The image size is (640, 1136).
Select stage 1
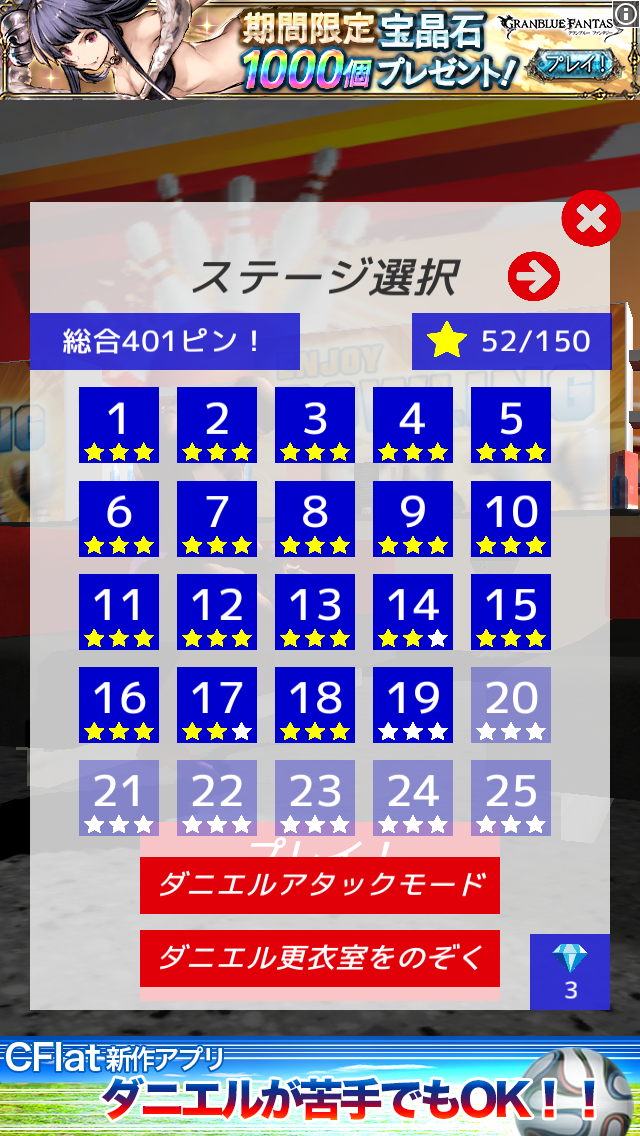coord(119,425)
